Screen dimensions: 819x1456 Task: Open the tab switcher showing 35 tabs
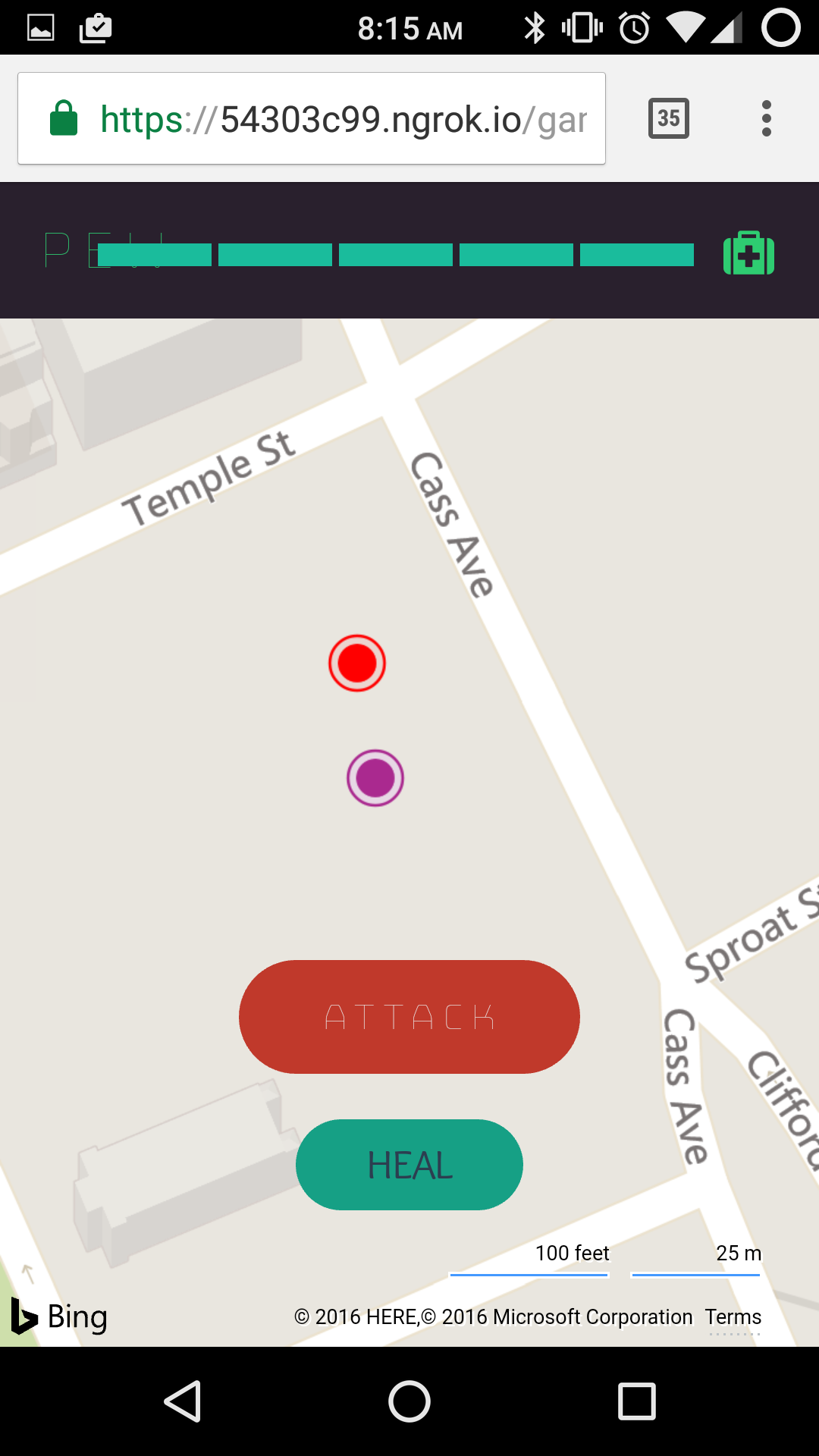tap(668, 118)
